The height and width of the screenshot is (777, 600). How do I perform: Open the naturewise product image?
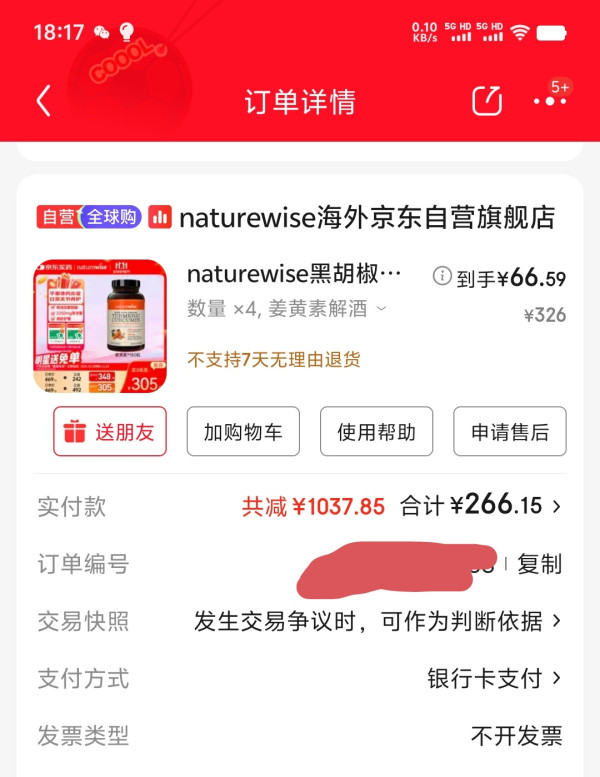pyautogui.click(x=100, y=326)
